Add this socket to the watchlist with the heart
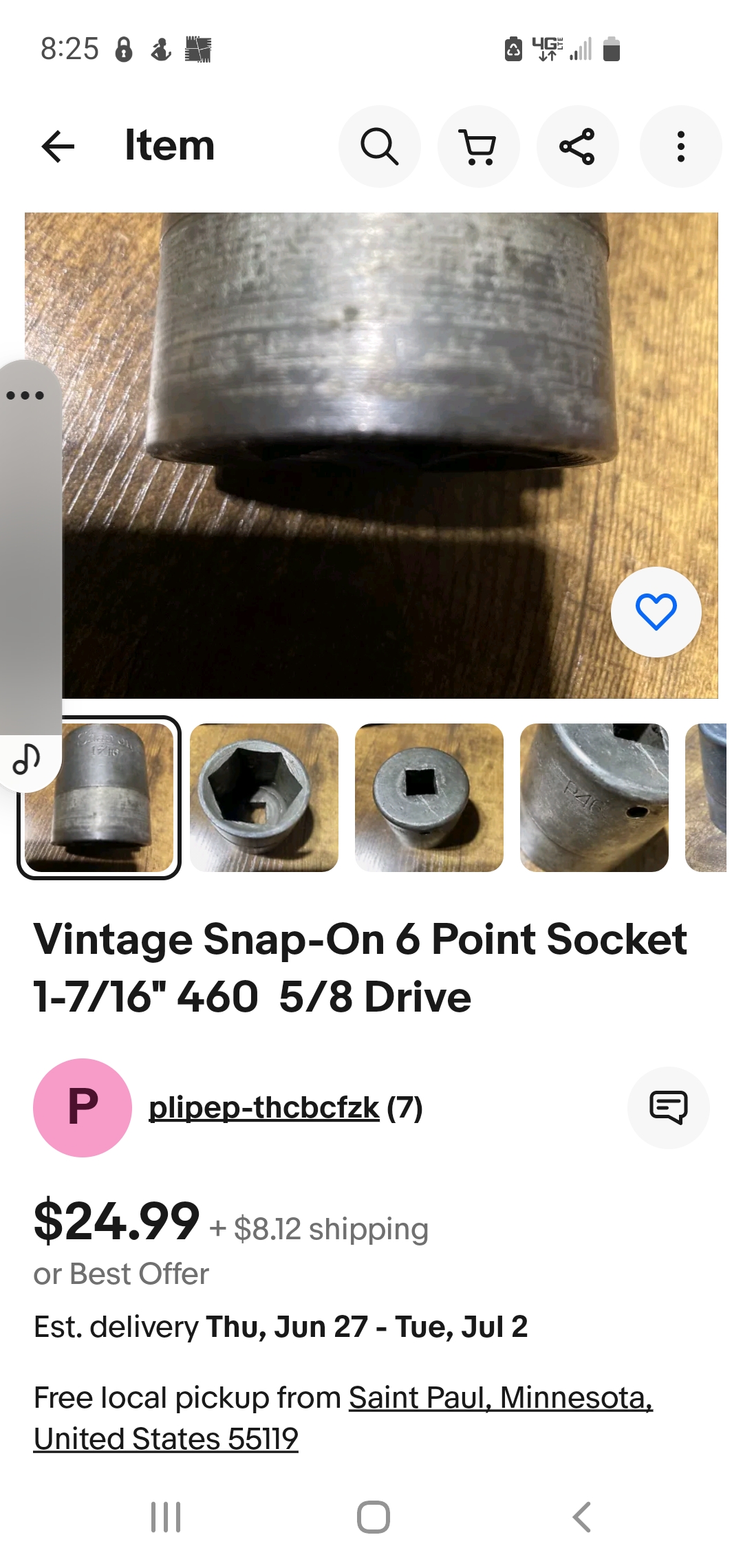 tap(656, 611)
